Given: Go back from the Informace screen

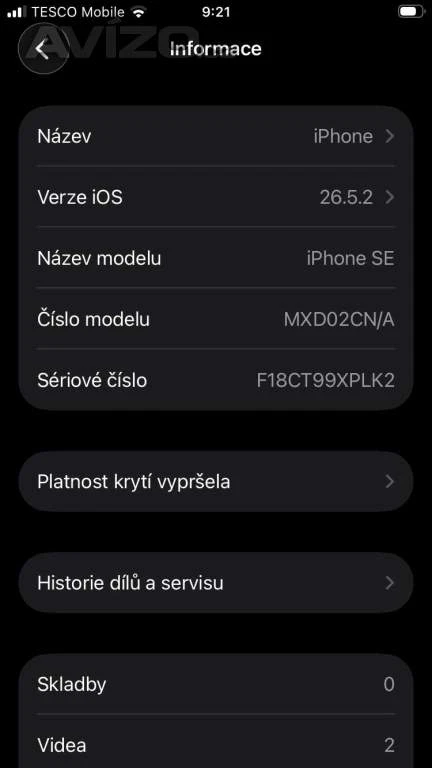Looking at the screenshot, I should point(43,48).
